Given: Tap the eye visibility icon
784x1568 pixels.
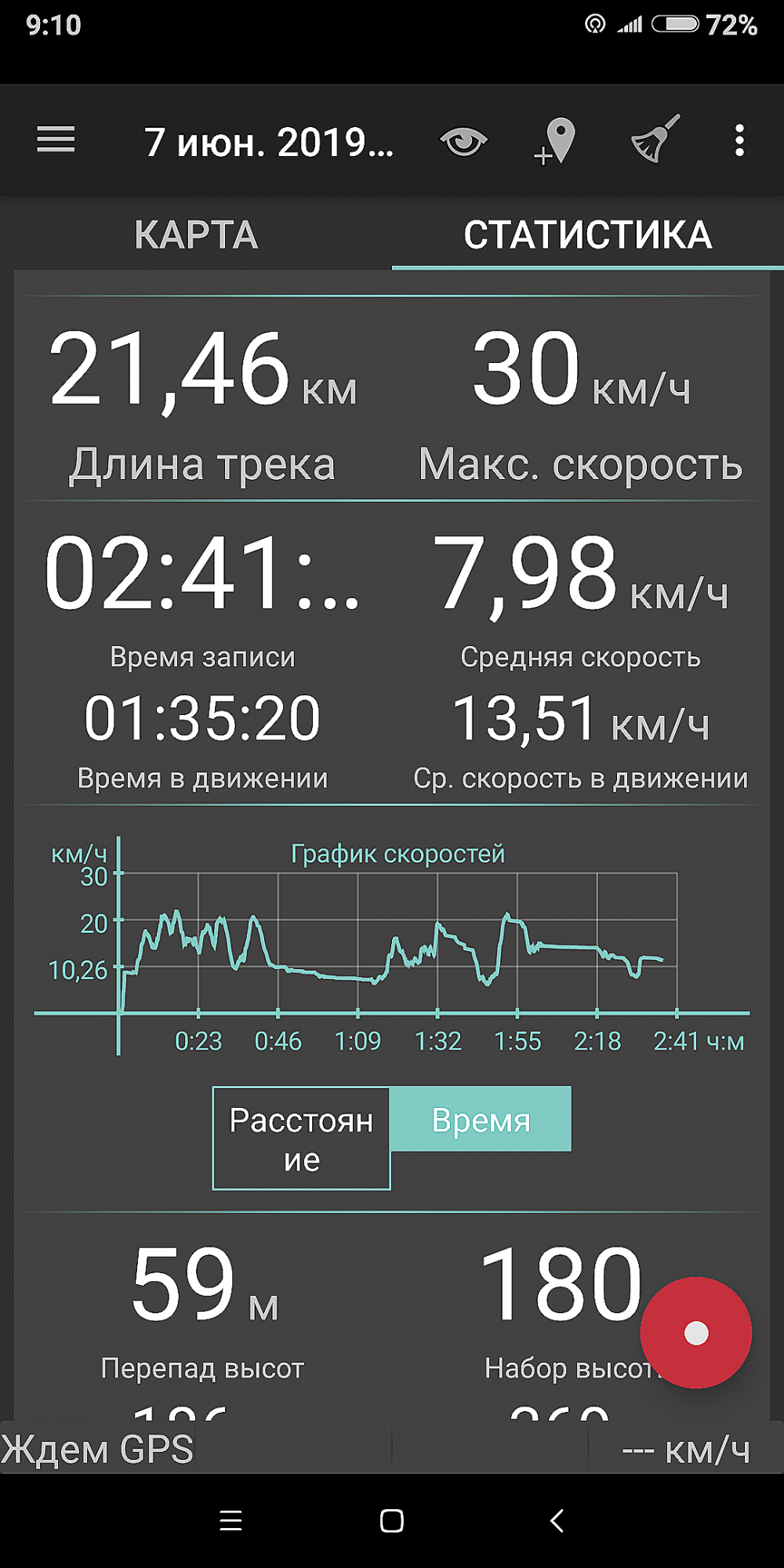Looking at the screenshot, I should point(463,142).
